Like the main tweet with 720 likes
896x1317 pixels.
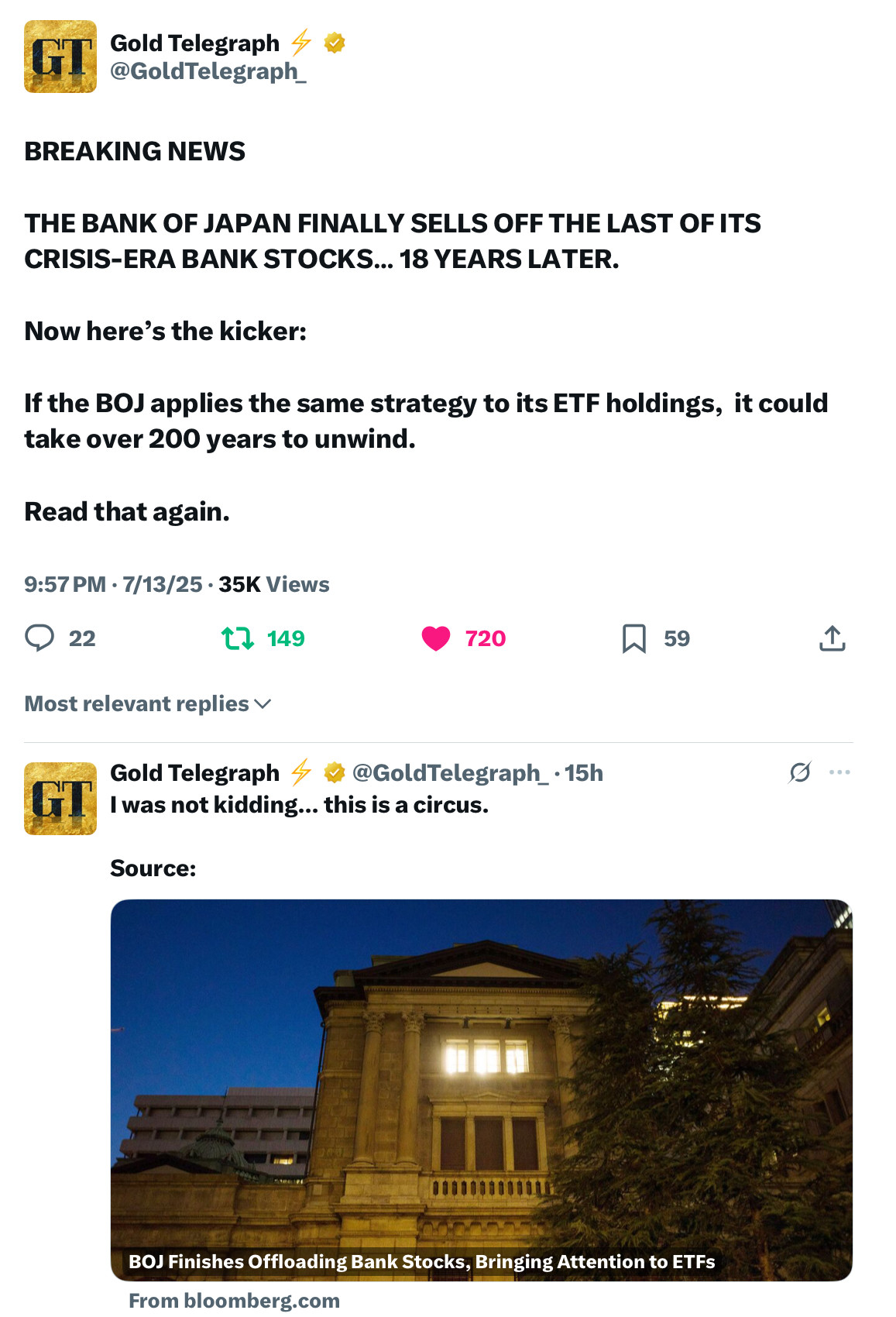click(x=436, y=638)
